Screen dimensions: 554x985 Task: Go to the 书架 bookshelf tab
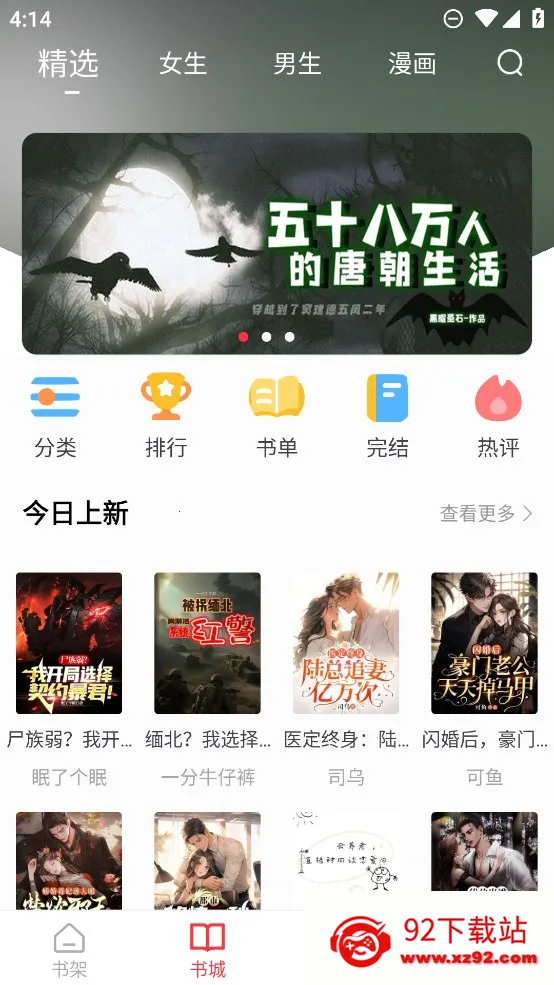(69, 949)
